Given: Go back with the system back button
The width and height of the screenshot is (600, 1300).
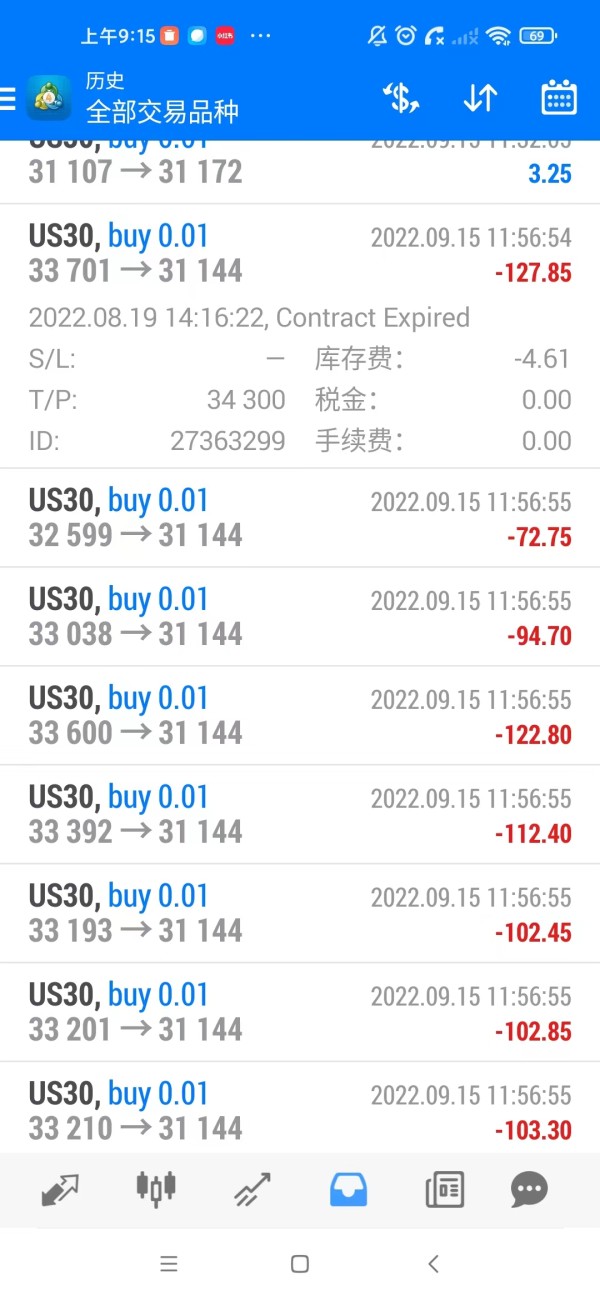Looking at the screenshot, I should pos(433,1264).
